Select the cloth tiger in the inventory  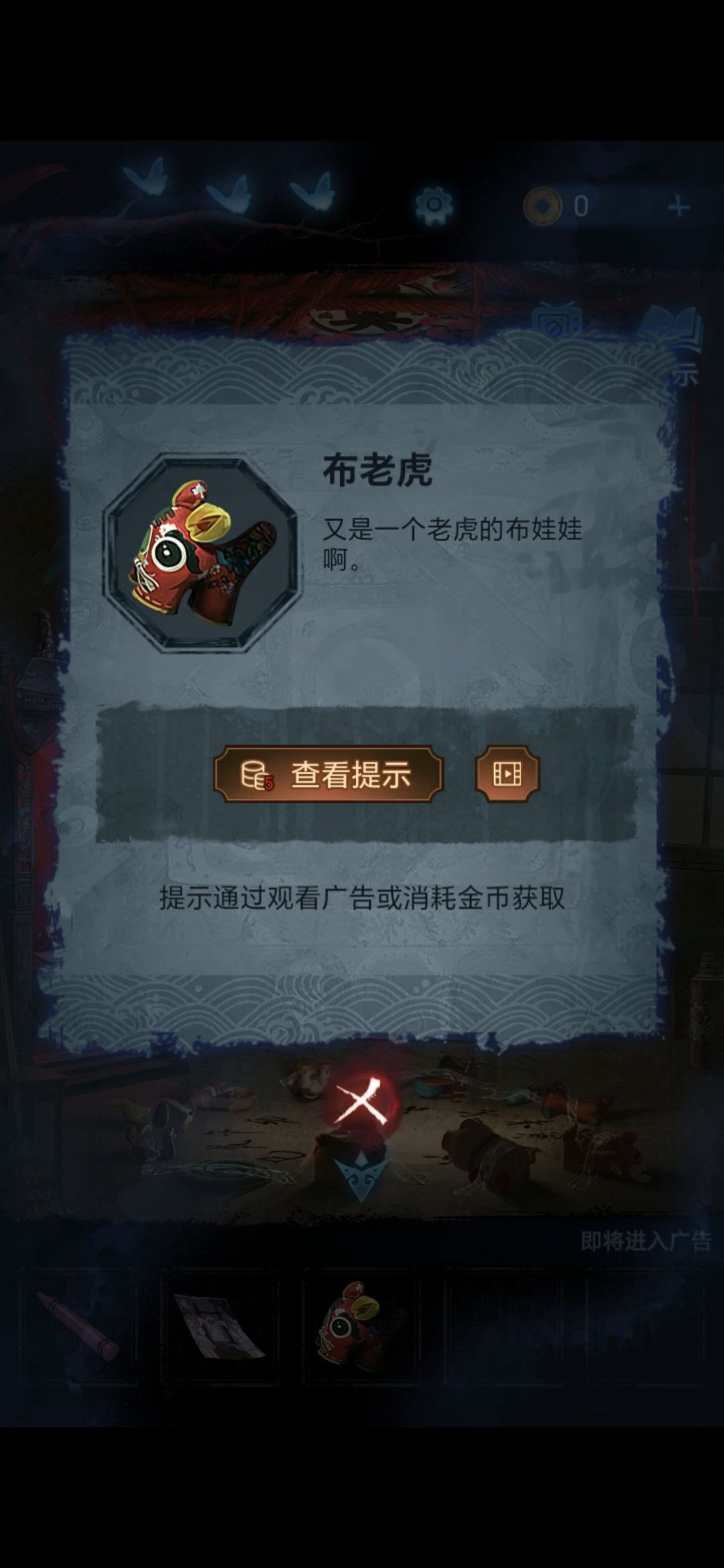(x=361, y=1325)
